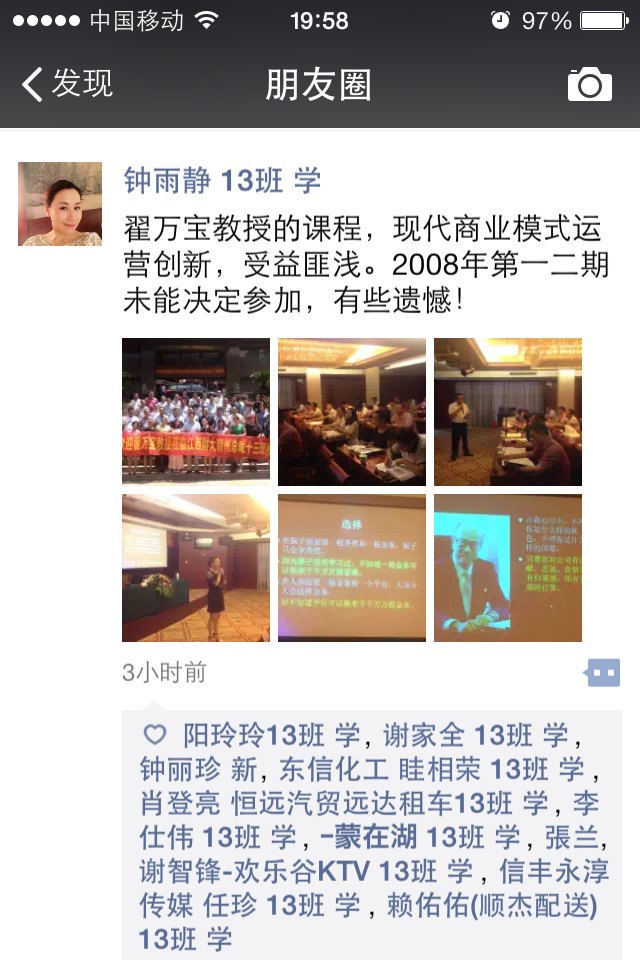Viewport: 640px width, 960px height.
Task: View the profile of 钟丽珍 新
Action: tap(198, 770)
